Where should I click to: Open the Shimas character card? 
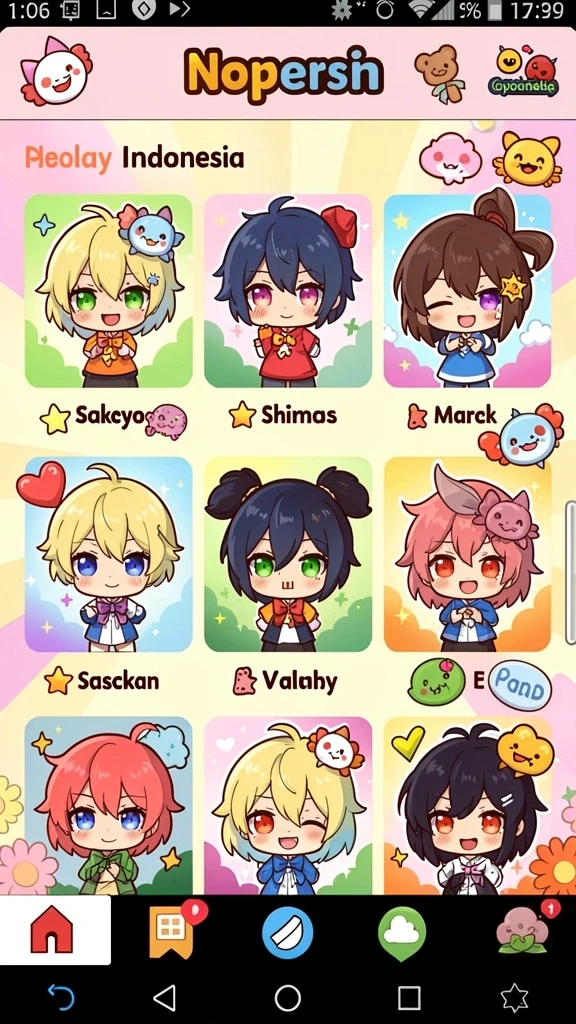click(288, 291)
